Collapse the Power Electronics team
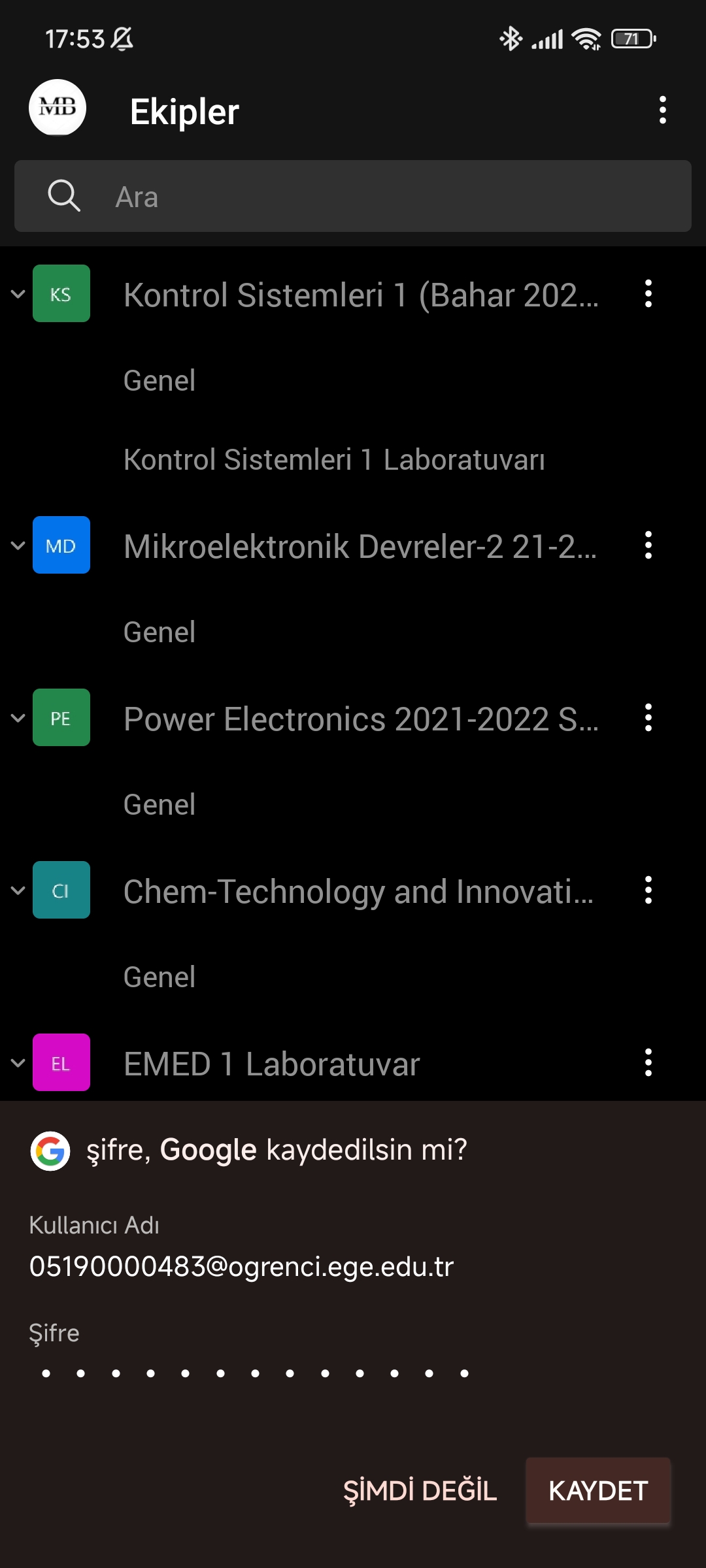Screen dimensions: 706x1568 (x=18, y=718)
